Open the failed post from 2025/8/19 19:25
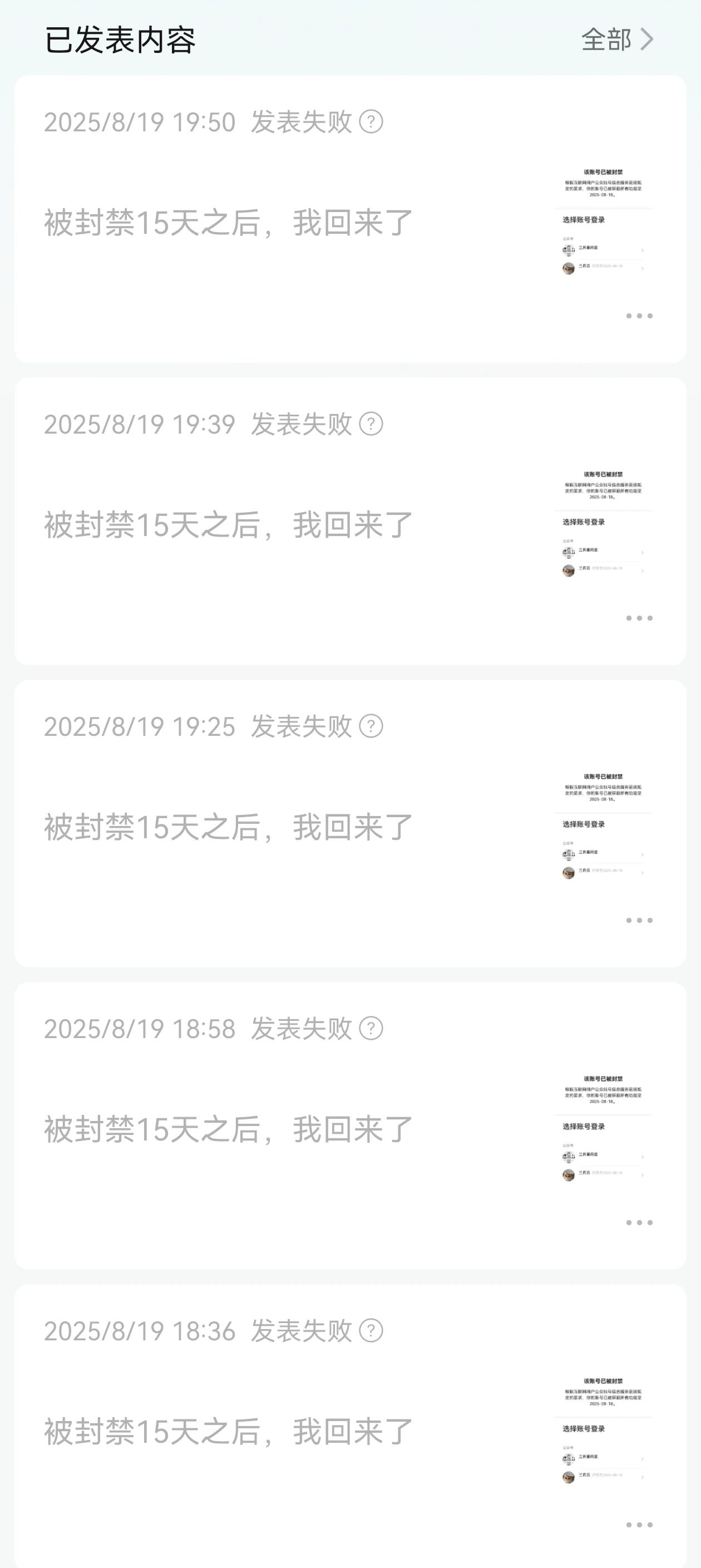The image size is (701, 1568). [229, 827]
